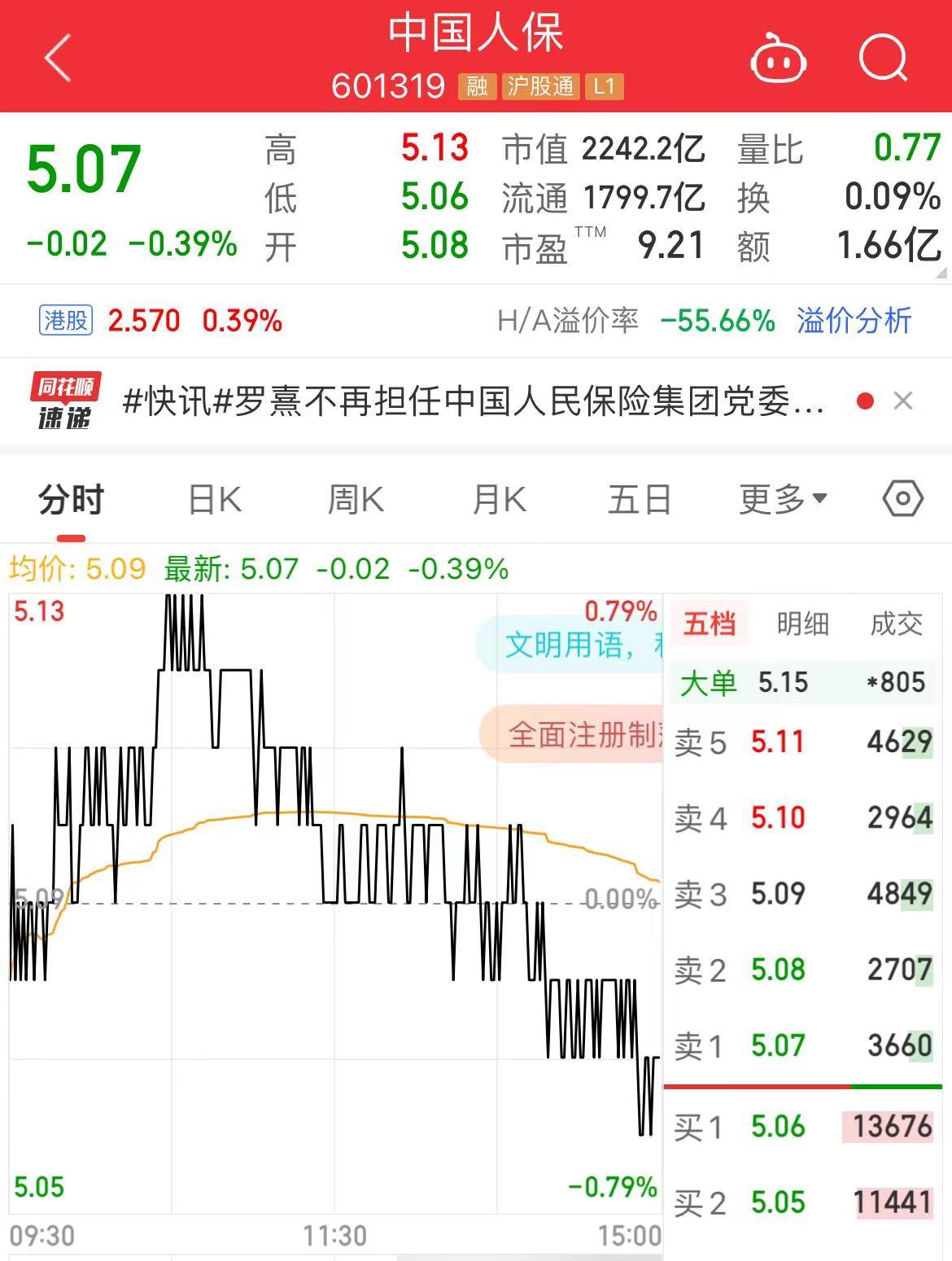Switch to the 日K chart tab

pyautogui.click(x=215, y=500)
